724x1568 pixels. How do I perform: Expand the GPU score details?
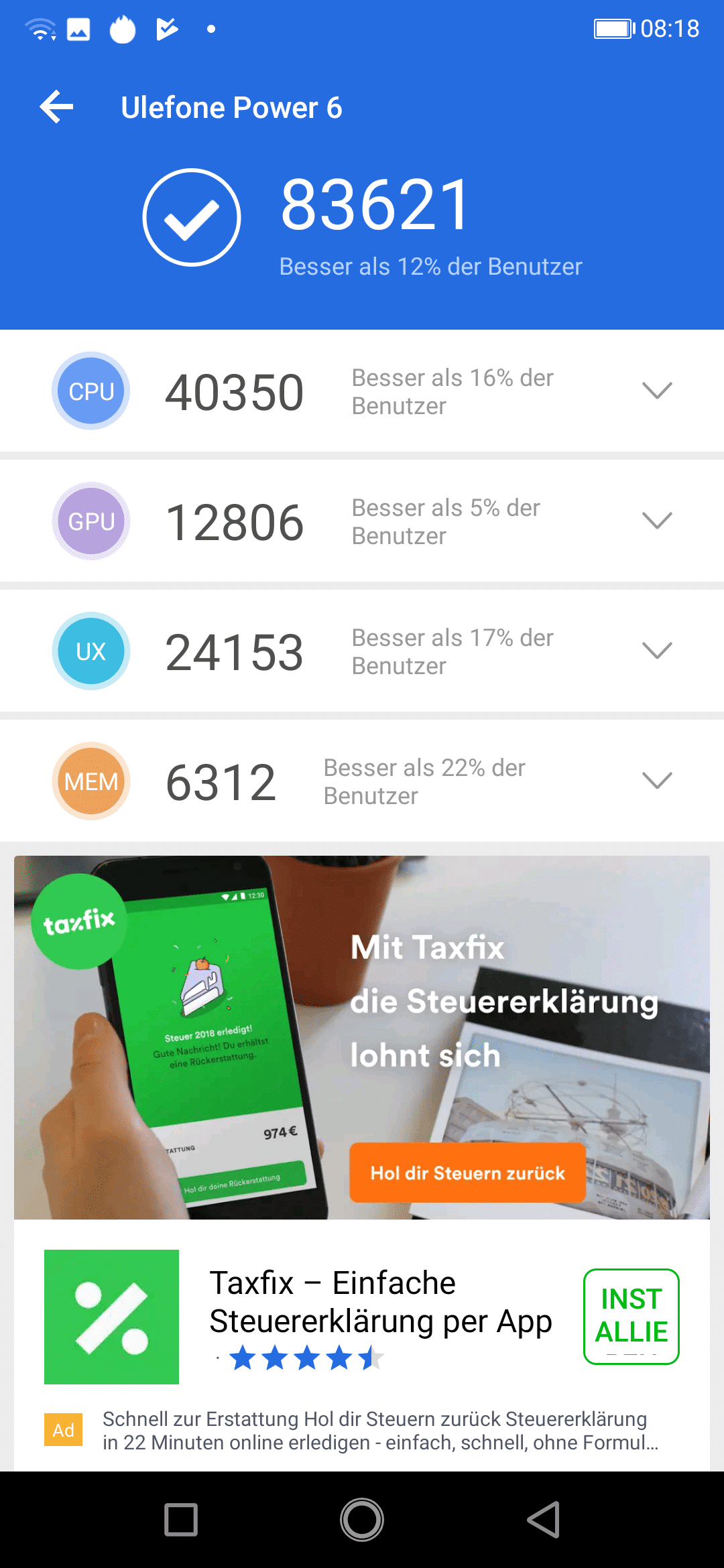pos(657,521)
